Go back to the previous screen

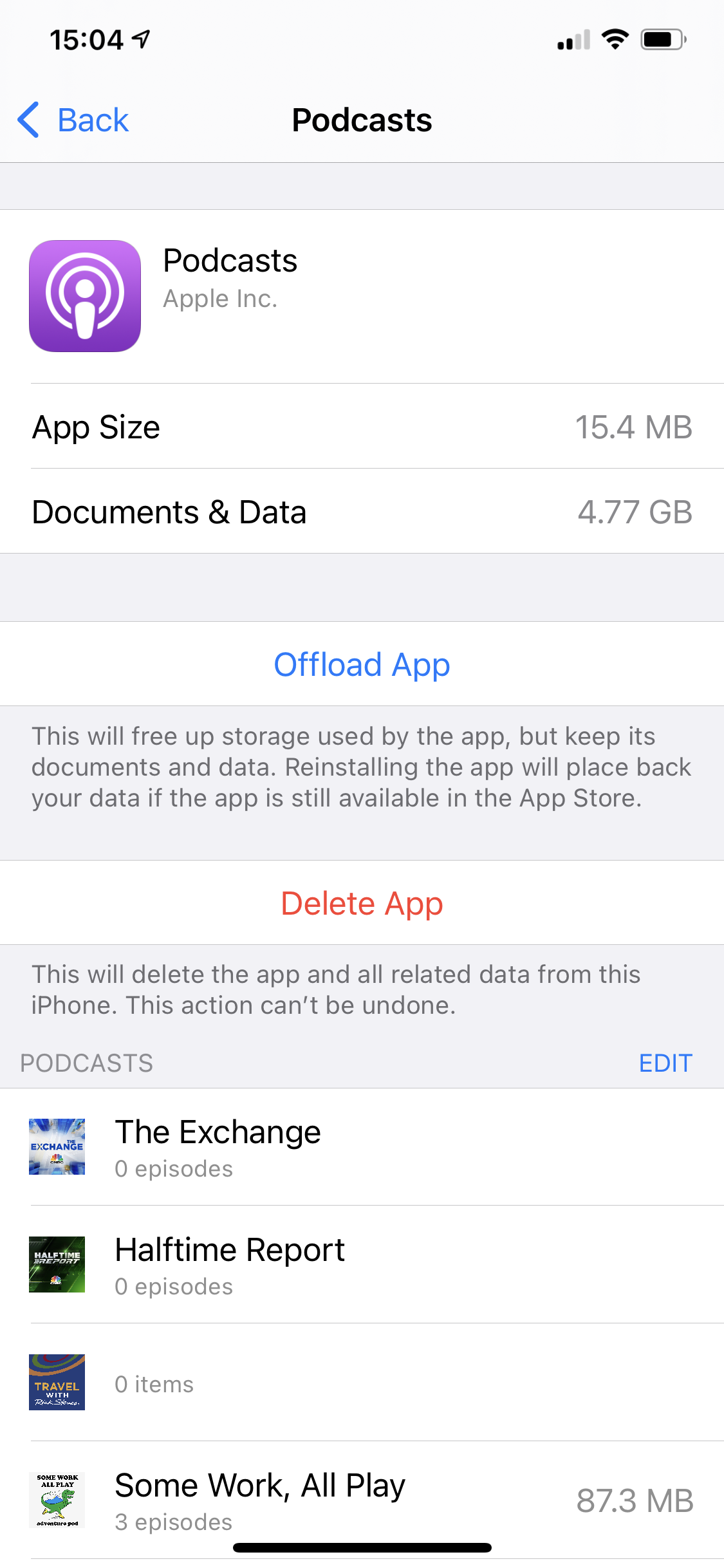click(73, 120)
